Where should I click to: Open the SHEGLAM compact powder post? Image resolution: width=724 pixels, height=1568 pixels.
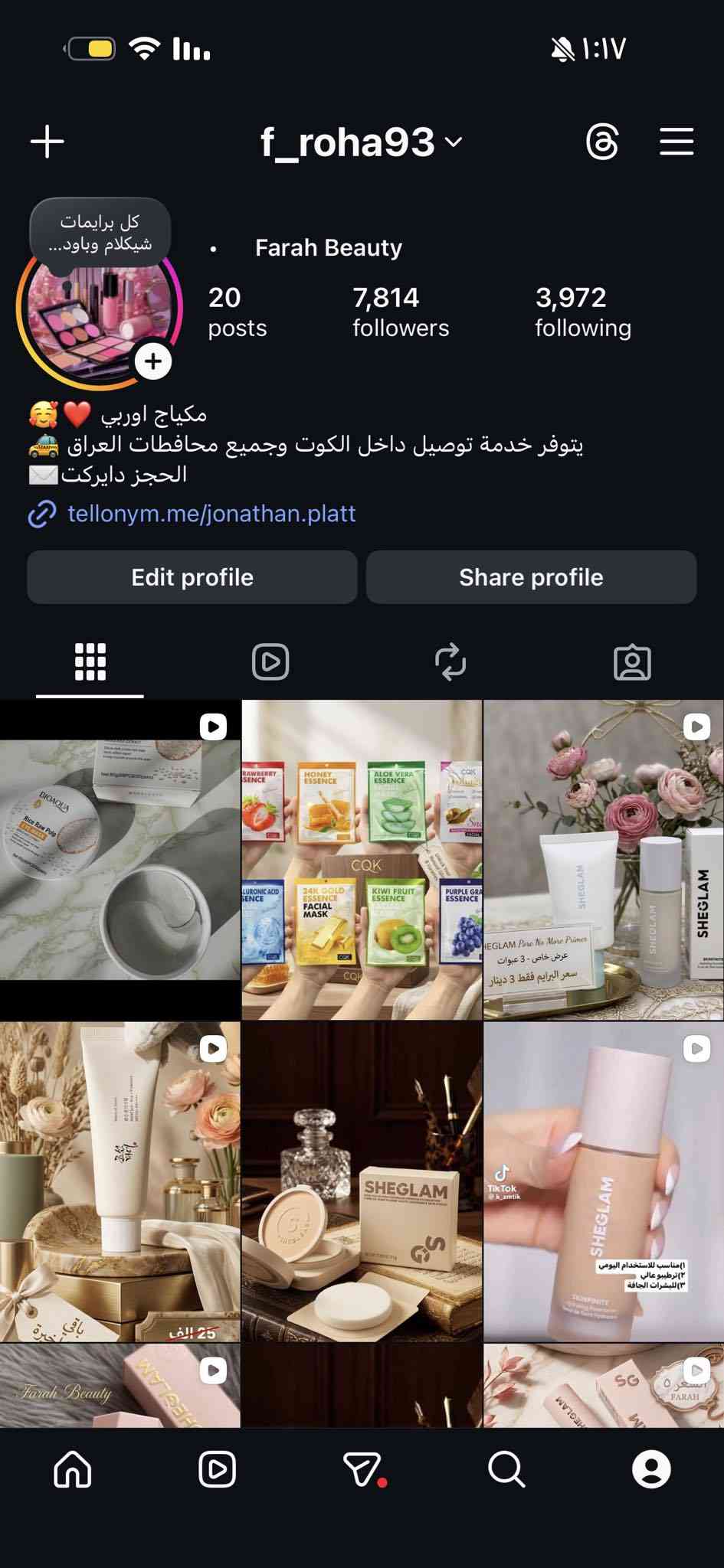[x=362, y=1183]
